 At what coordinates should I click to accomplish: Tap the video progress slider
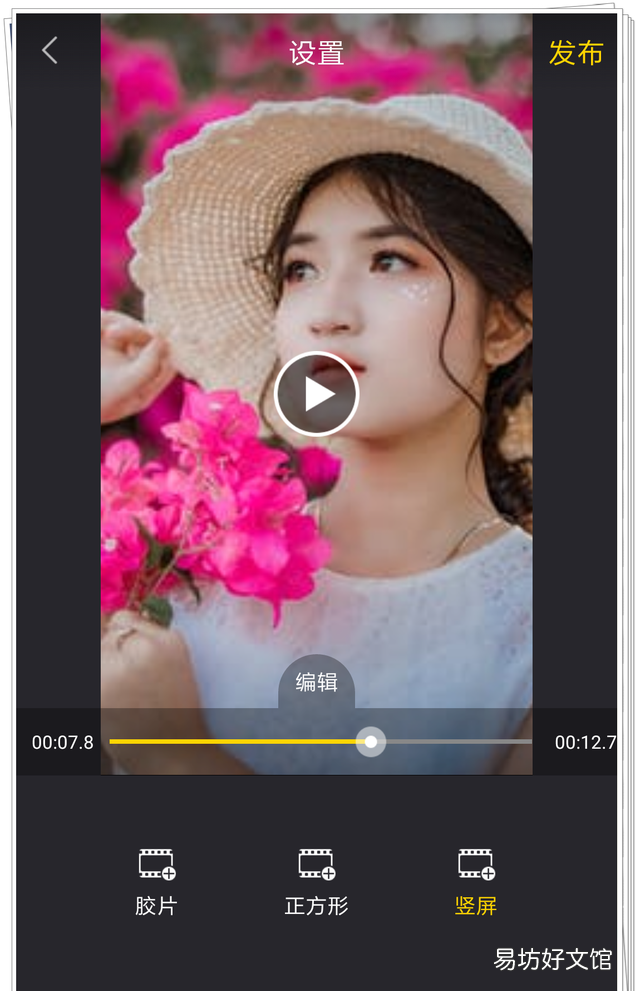click(x=371, y=742)
